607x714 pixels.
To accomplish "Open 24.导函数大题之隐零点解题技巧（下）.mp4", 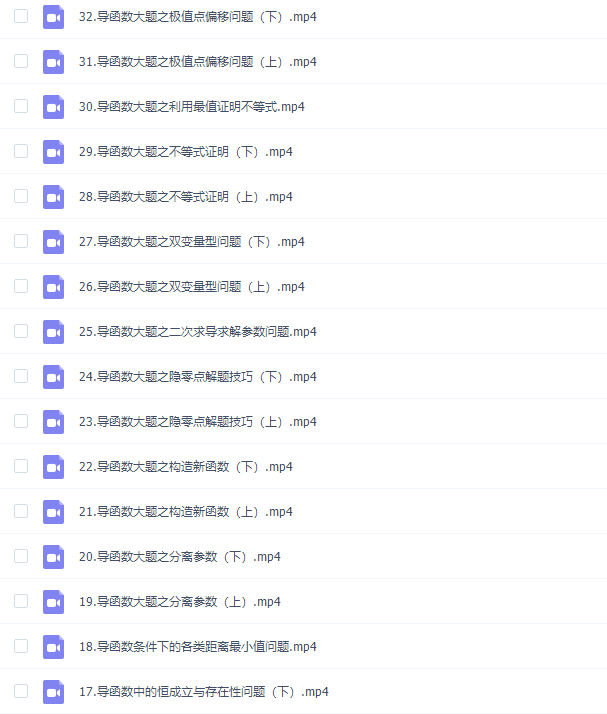I will pos(197,377).
